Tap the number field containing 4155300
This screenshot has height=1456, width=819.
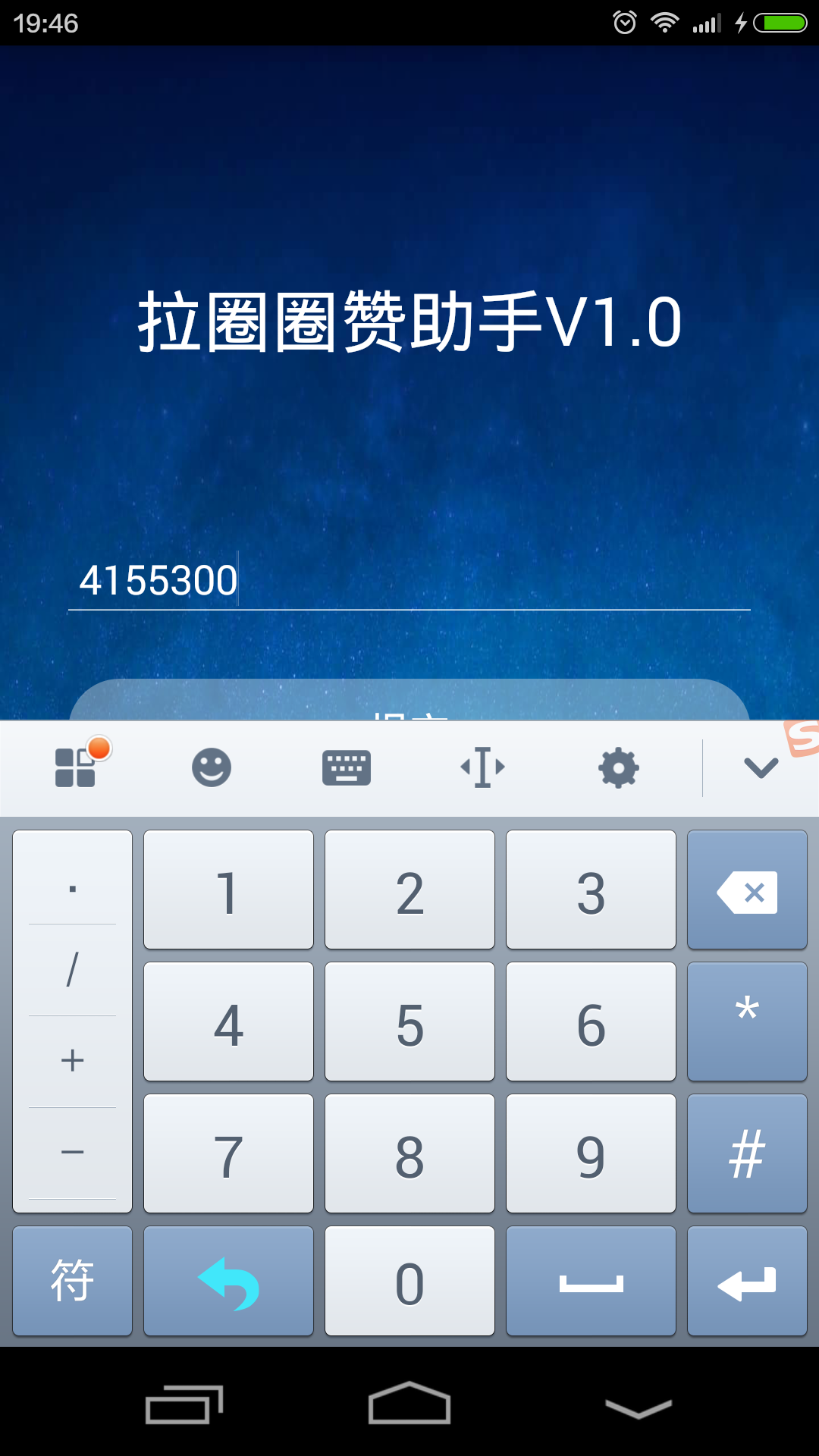(409, 581)
